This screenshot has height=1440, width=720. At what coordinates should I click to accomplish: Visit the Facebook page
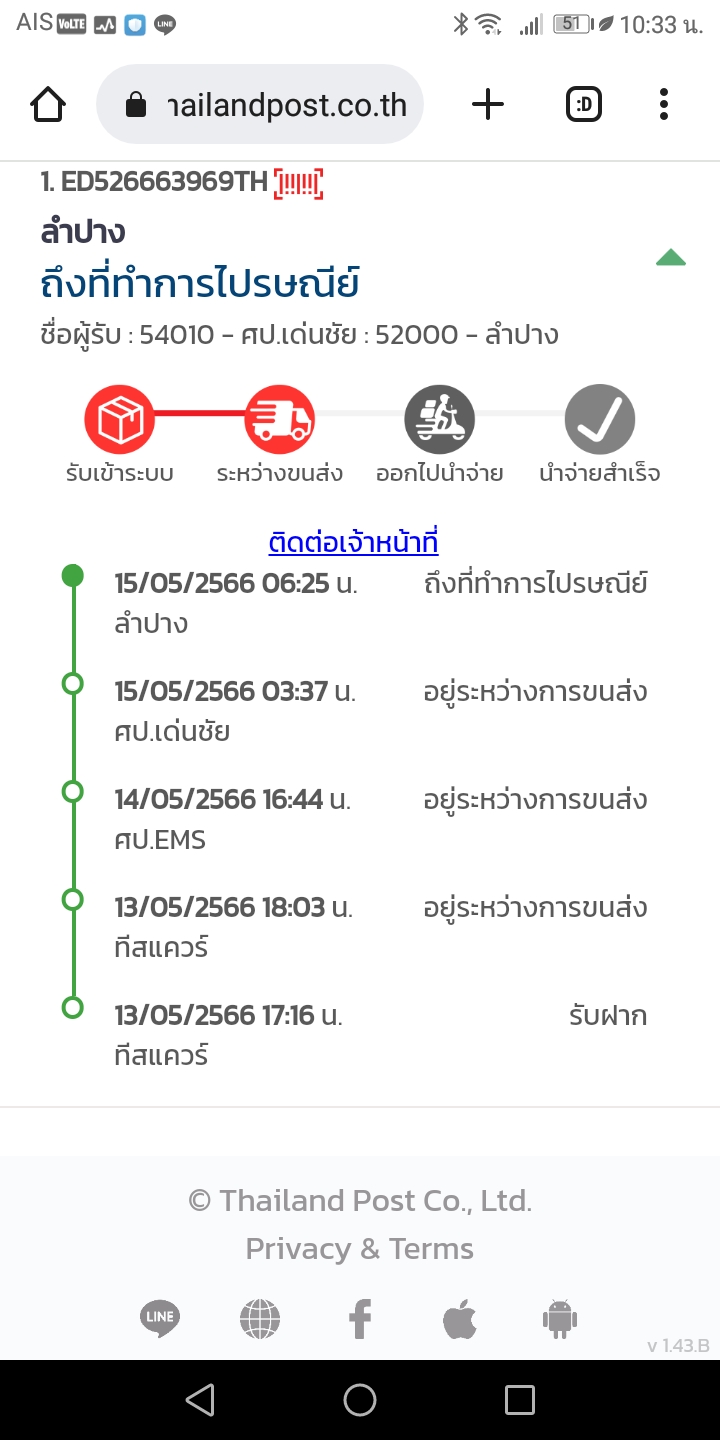click(360, 1319)
